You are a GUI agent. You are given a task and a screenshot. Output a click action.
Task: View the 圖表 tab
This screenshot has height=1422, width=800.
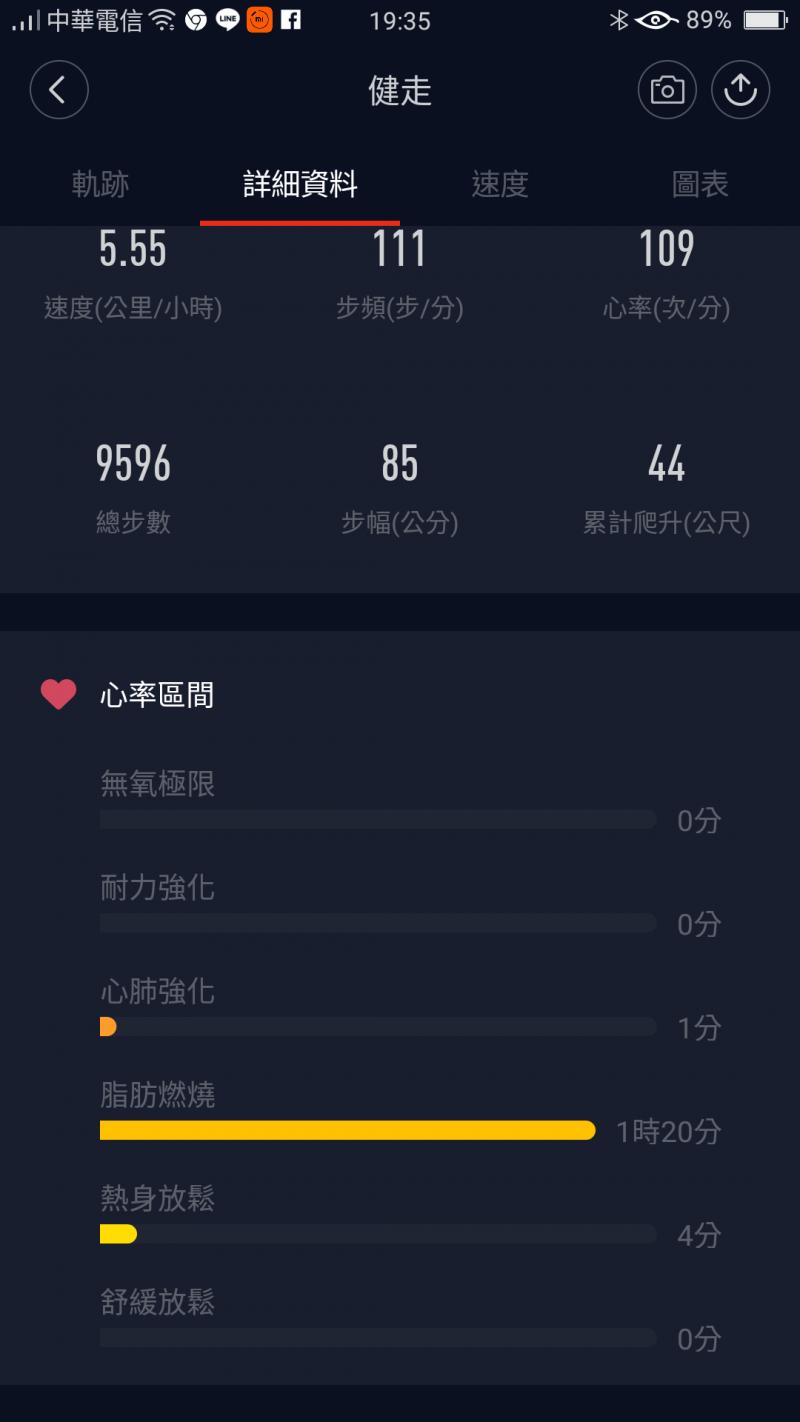[x=700, y=184]
